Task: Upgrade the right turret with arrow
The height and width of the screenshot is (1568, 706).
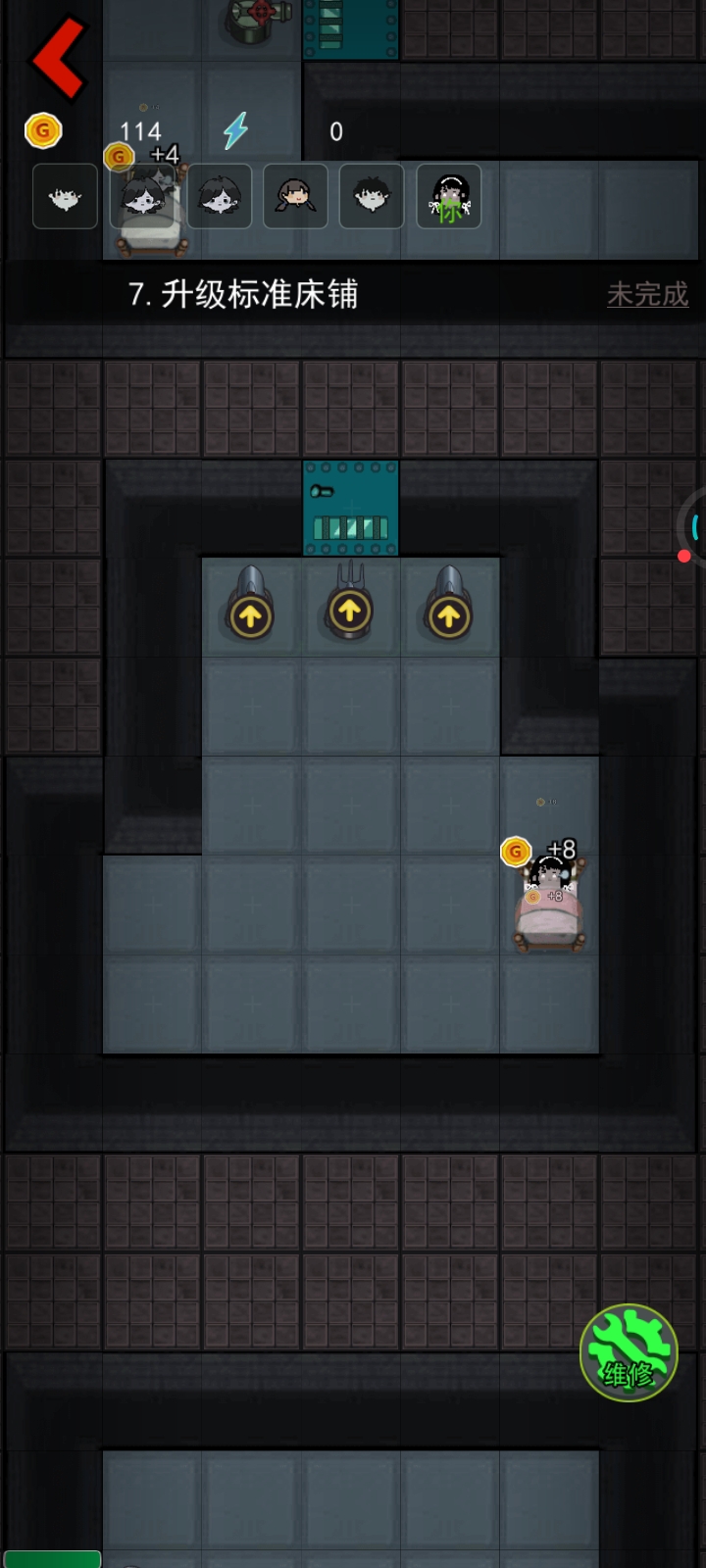Action: pyautogui.click(x=449, y=615)
